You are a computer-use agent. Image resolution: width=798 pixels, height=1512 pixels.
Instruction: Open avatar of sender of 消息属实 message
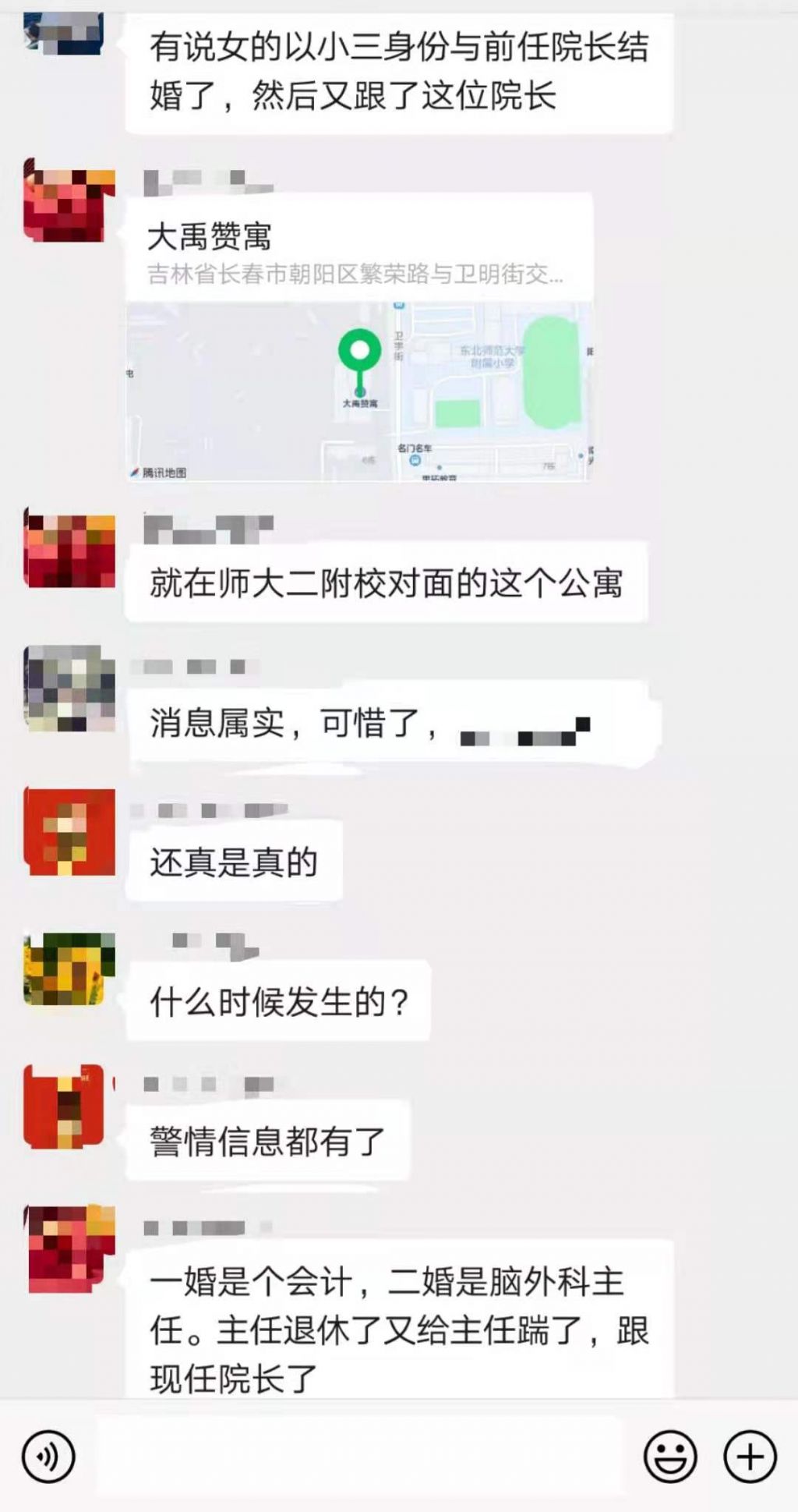click(69, 689)
